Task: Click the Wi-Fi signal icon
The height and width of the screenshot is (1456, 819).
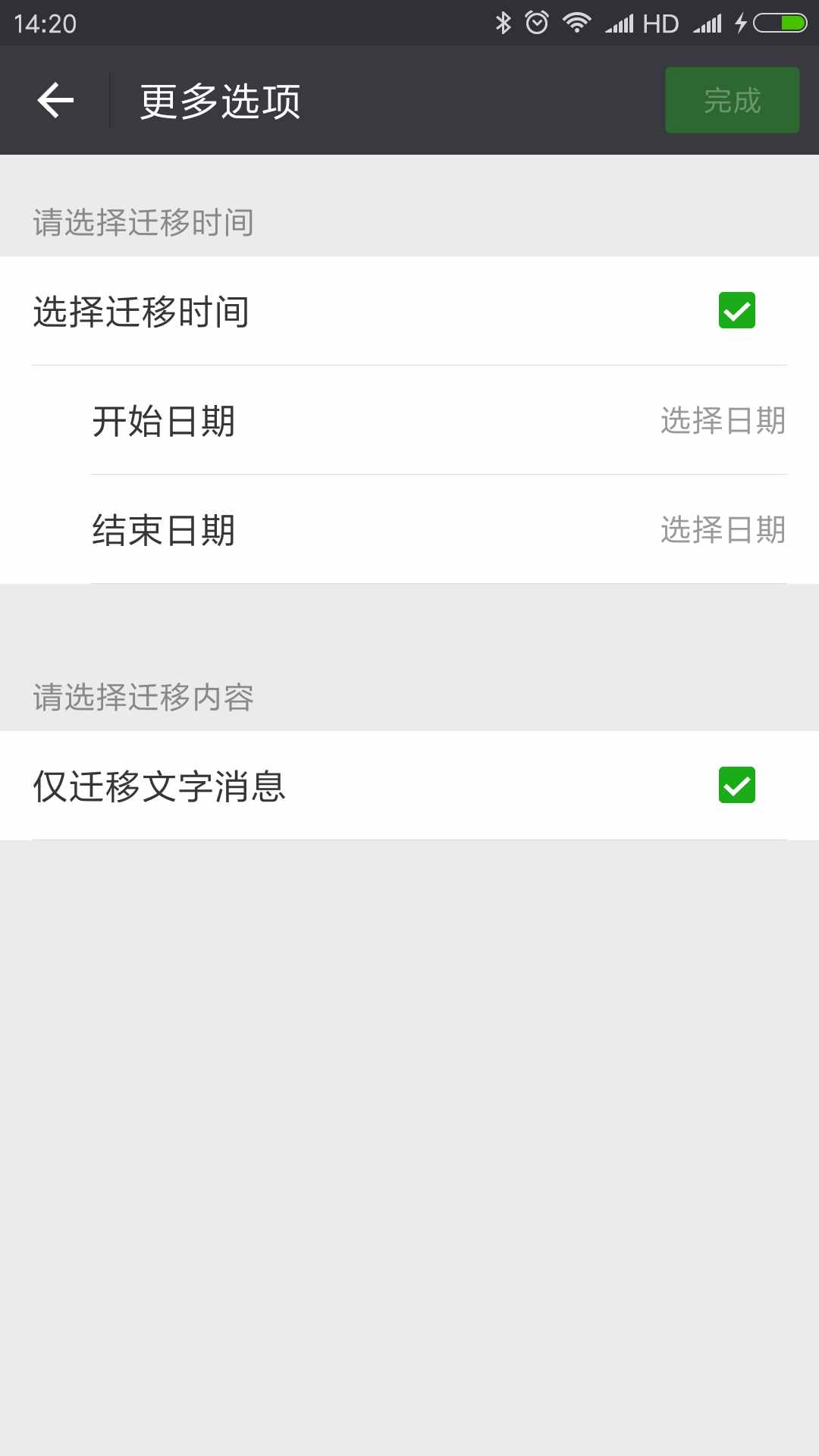Action: 578,23
